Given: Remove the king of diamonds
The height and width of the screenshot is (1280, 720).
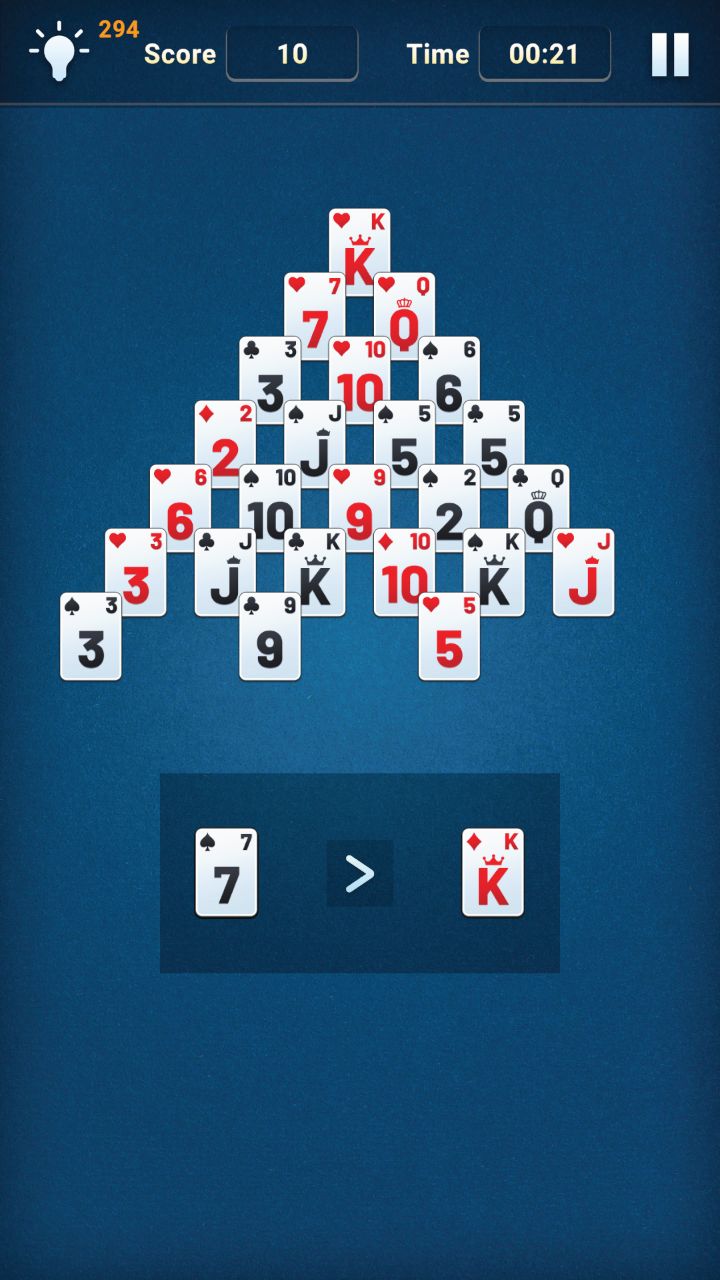Looking at the screenshot, I should [493, 873].
